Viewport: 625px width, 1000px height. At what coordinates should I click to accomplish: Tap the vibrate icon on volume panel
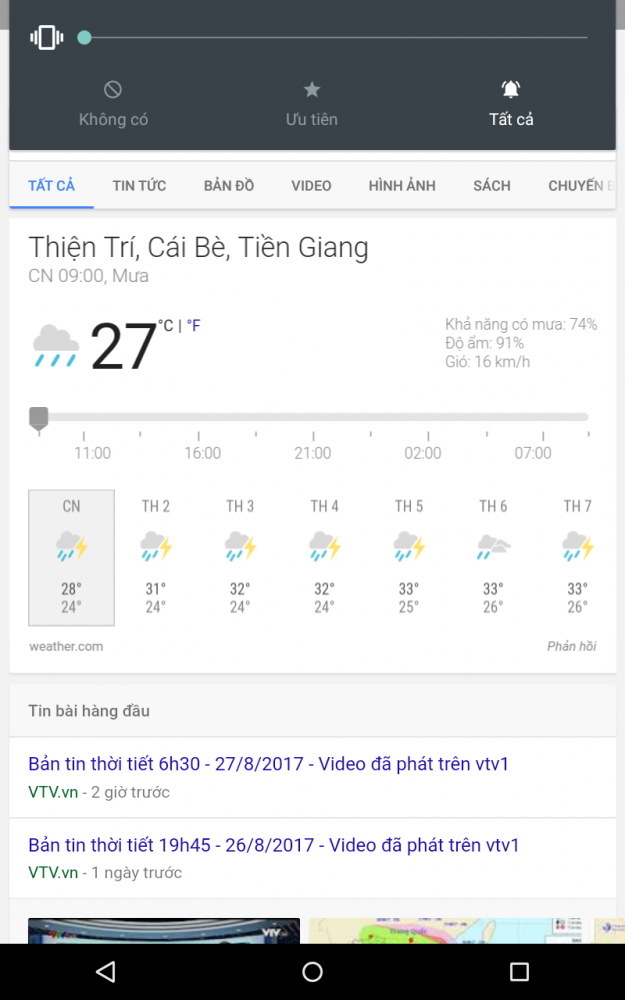[x=47, y=38]
